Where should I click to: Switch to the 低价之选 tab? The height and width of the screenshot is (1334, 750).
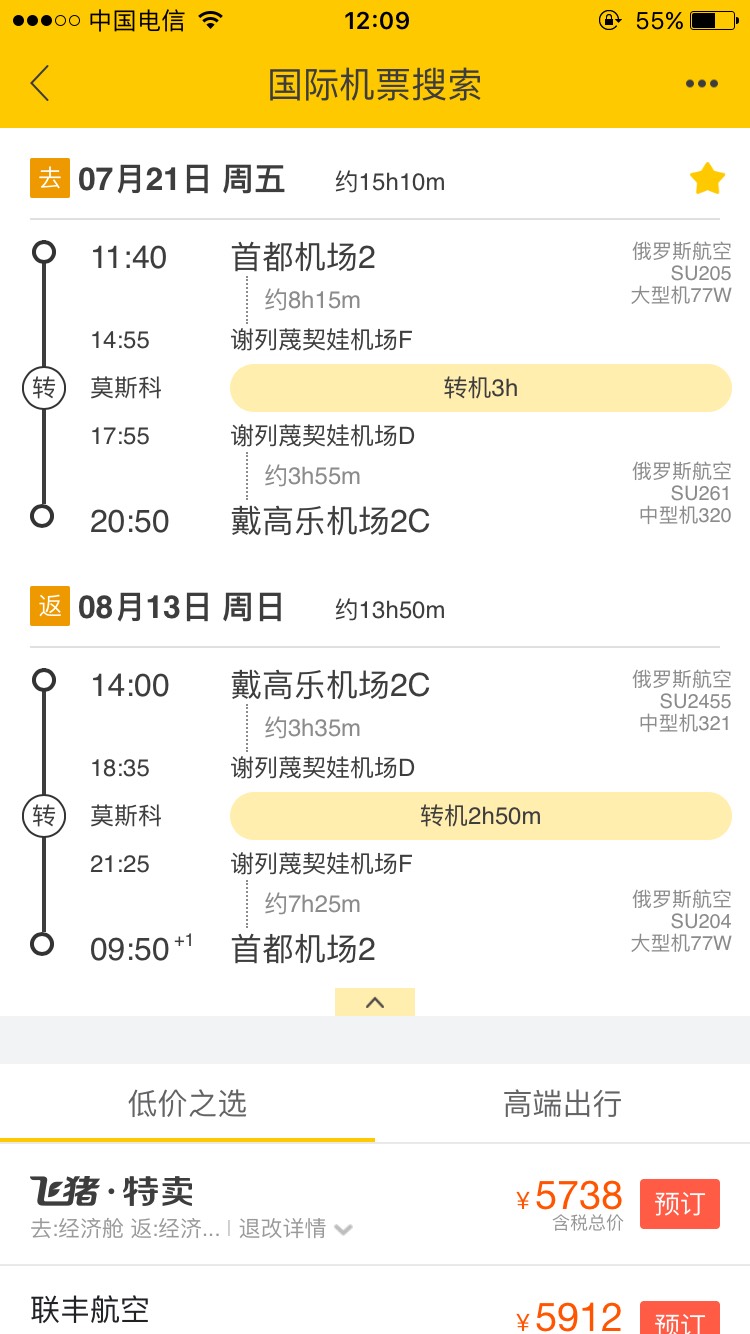click(187, 1104)
